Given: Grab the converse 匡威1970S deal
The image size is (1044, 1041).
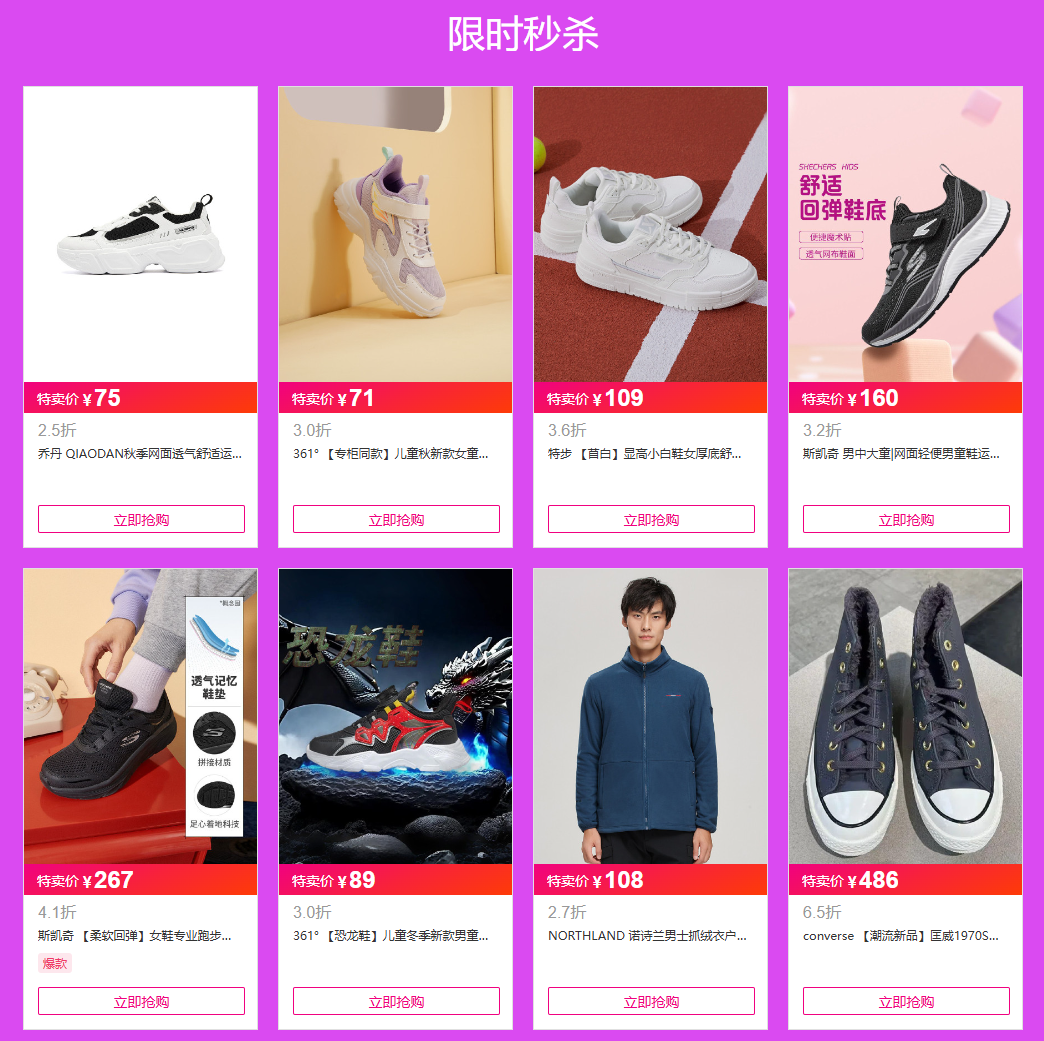Looking at the screenshot, I should [x=906, y=1001].
